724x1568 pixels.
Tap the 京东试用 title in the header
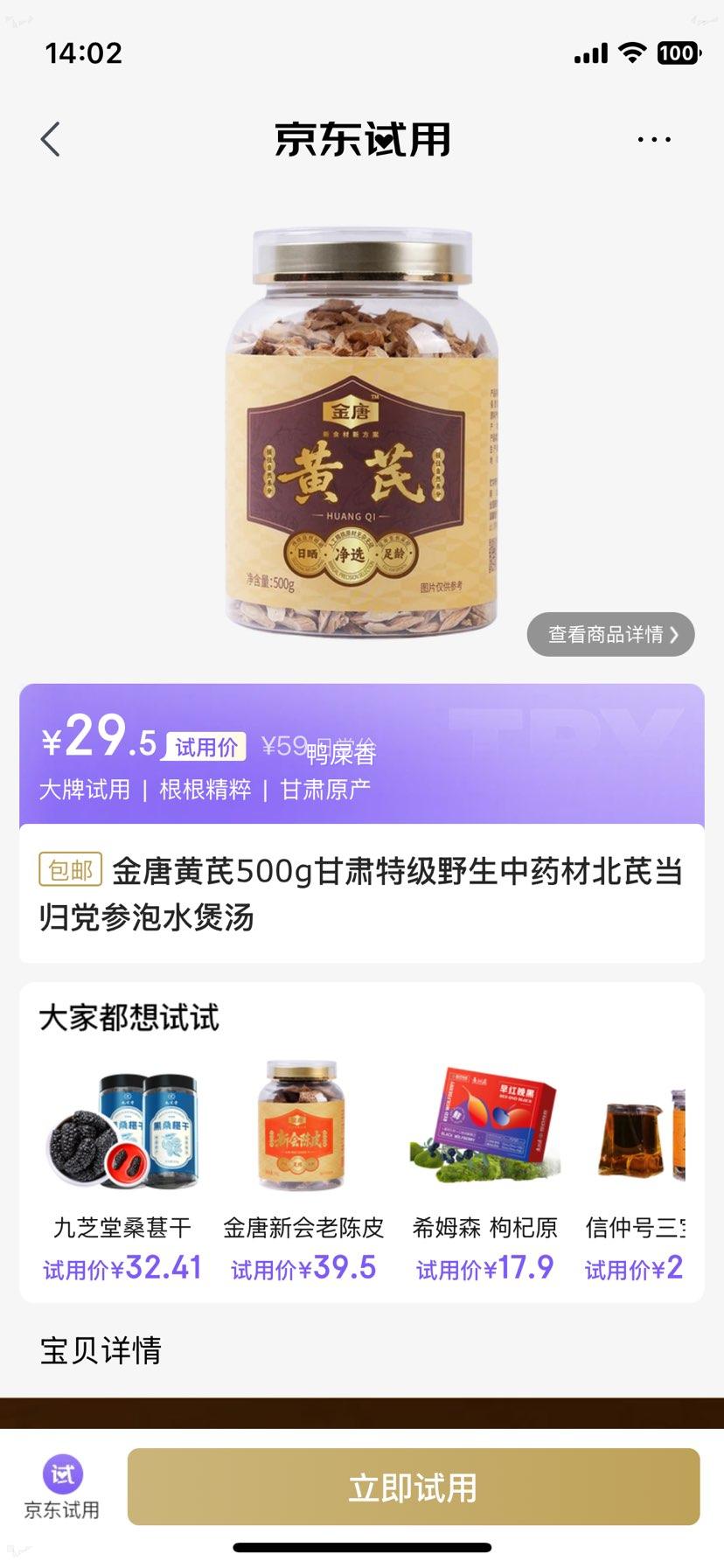pyautogui.click(x=362, y=138)
